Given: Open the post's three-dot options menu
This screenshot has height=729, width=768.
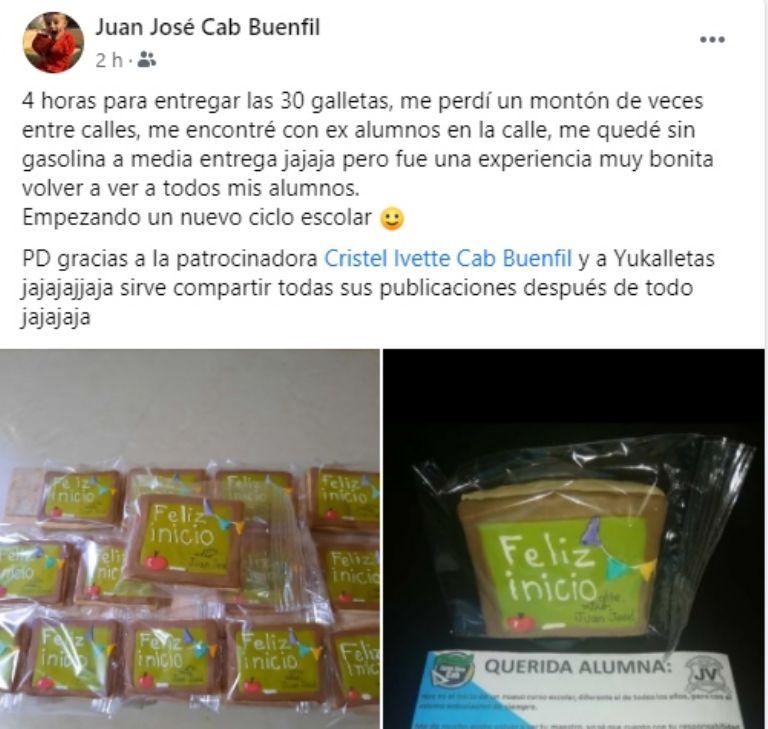Looking at the screenshot, I should [x=712, y=40].
